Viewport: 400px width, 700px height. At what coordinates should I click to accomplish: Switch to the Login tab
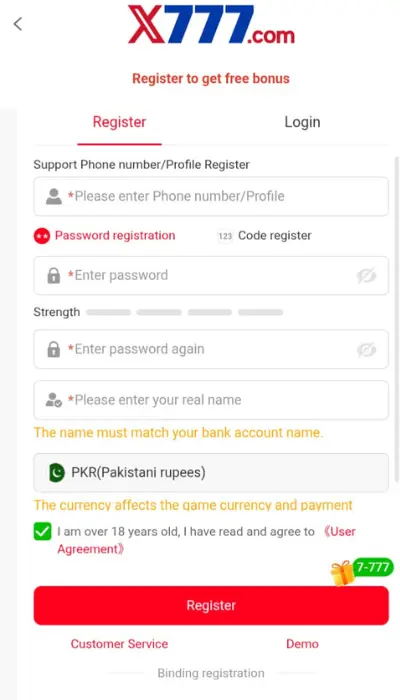click(x=302, y=122)
